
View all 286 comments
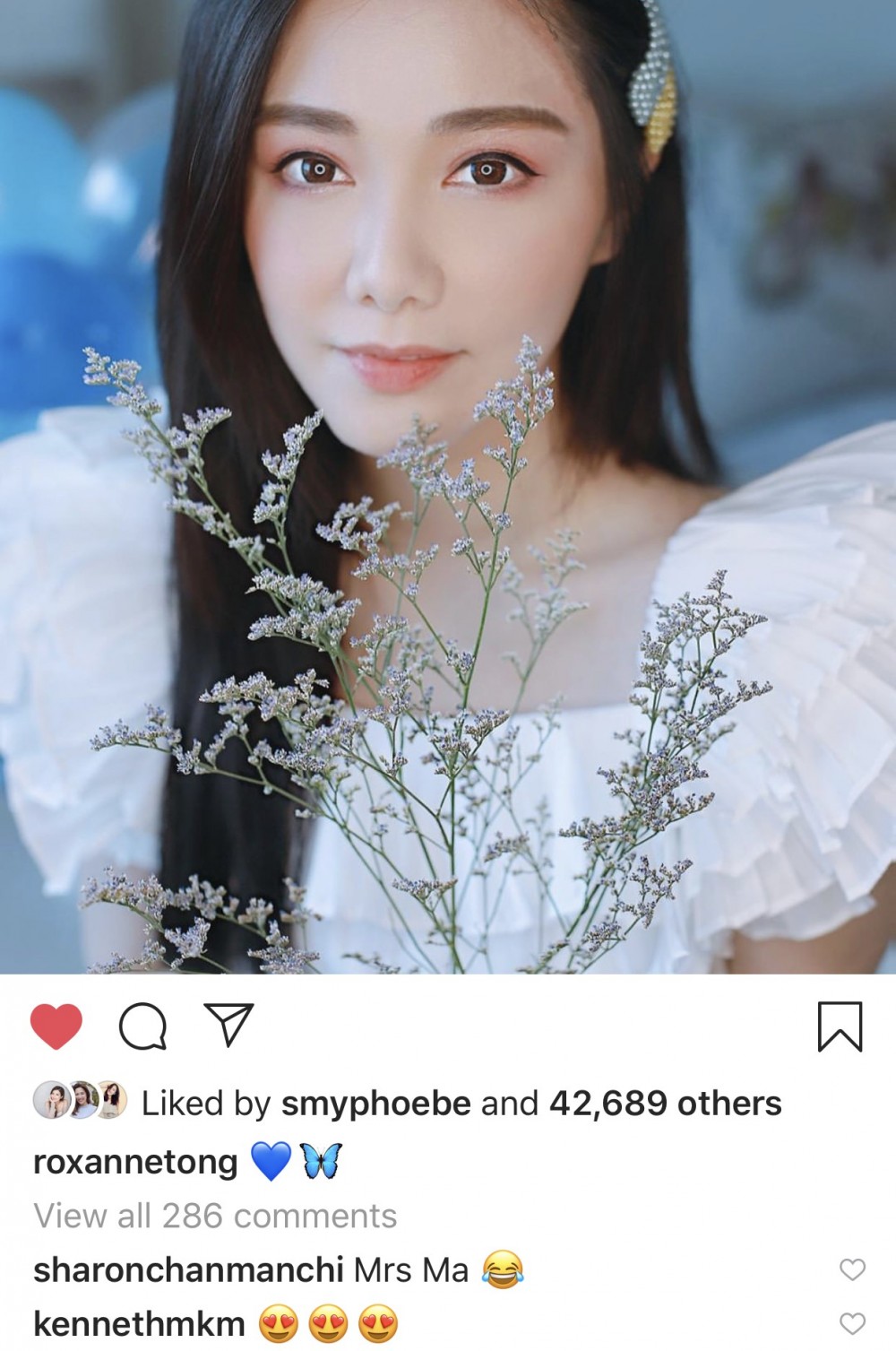[215, 1217]
